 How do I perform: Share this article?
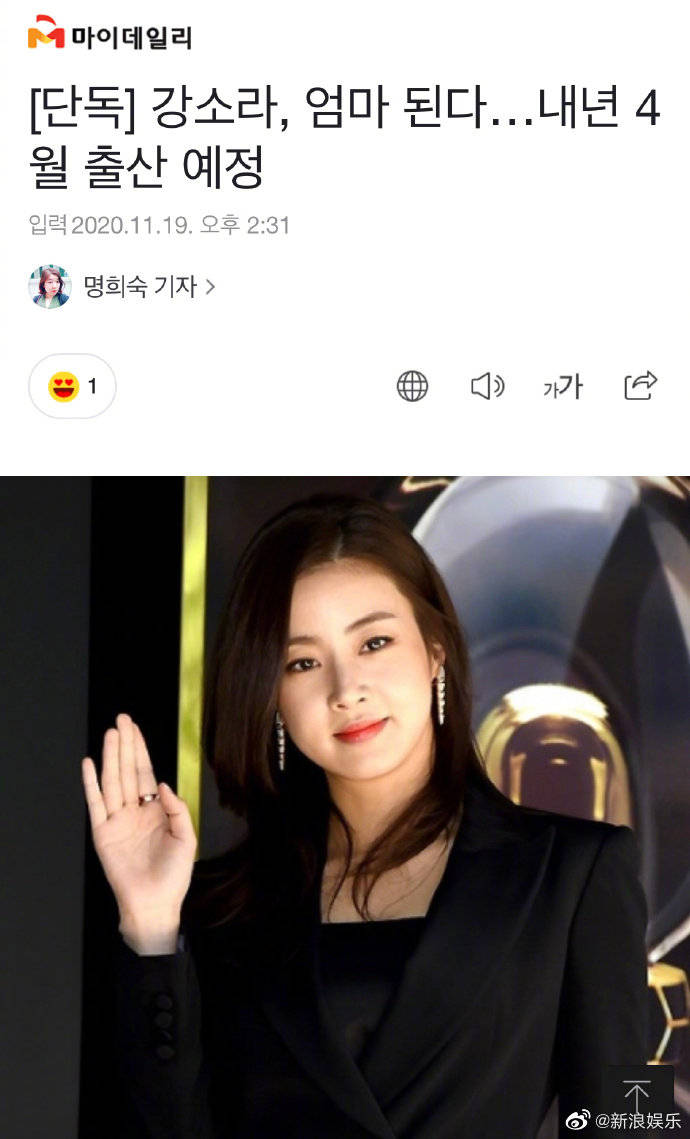639,385
